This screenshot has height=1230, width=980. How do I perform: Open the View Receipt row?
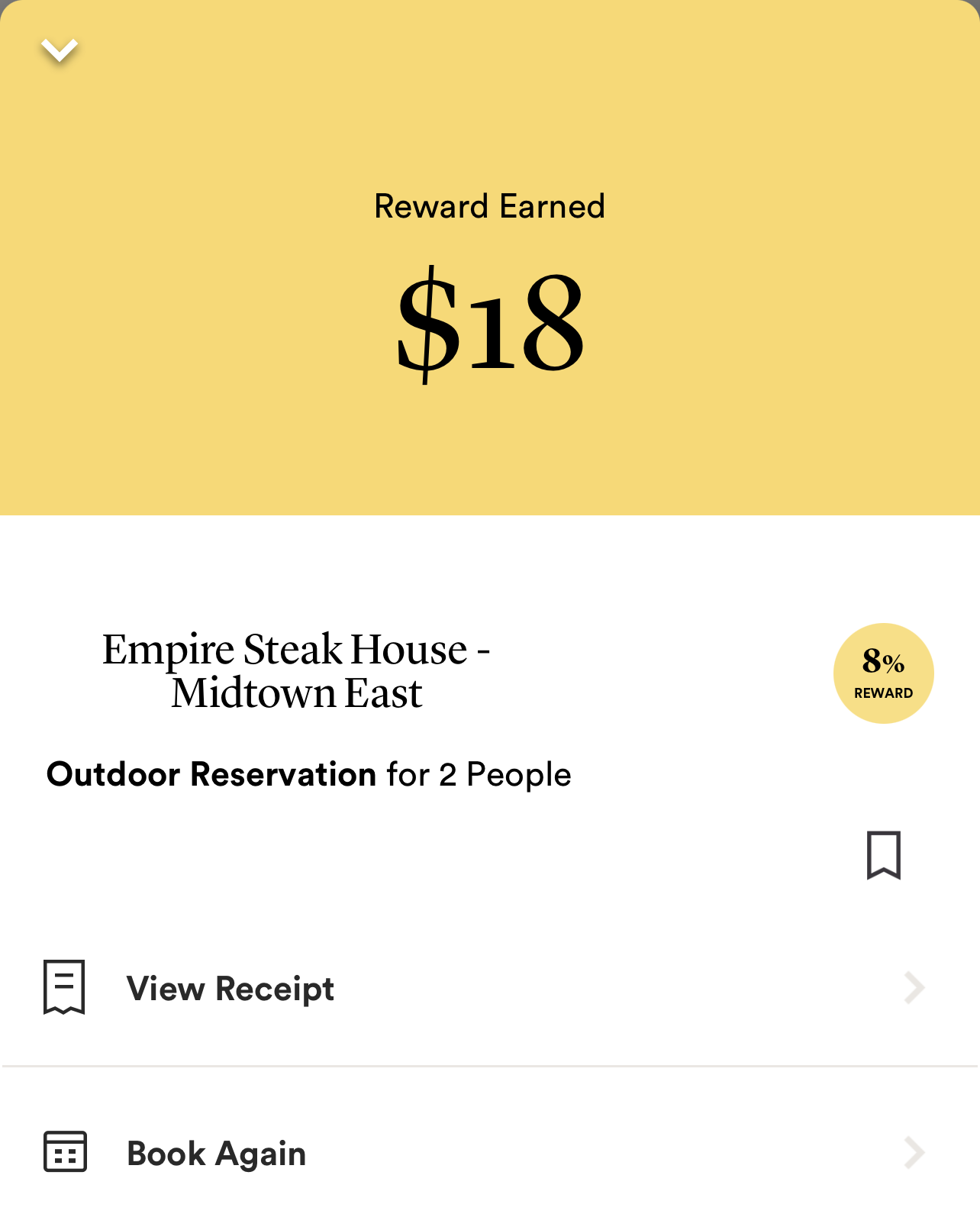230,987
